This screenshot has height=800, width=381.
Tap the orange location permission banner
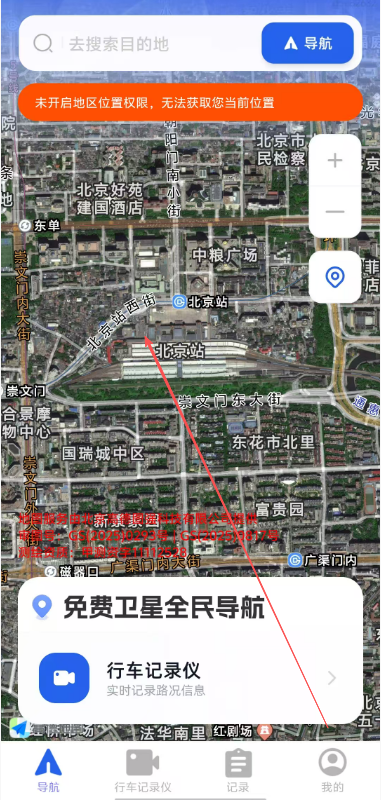point(190,103)
